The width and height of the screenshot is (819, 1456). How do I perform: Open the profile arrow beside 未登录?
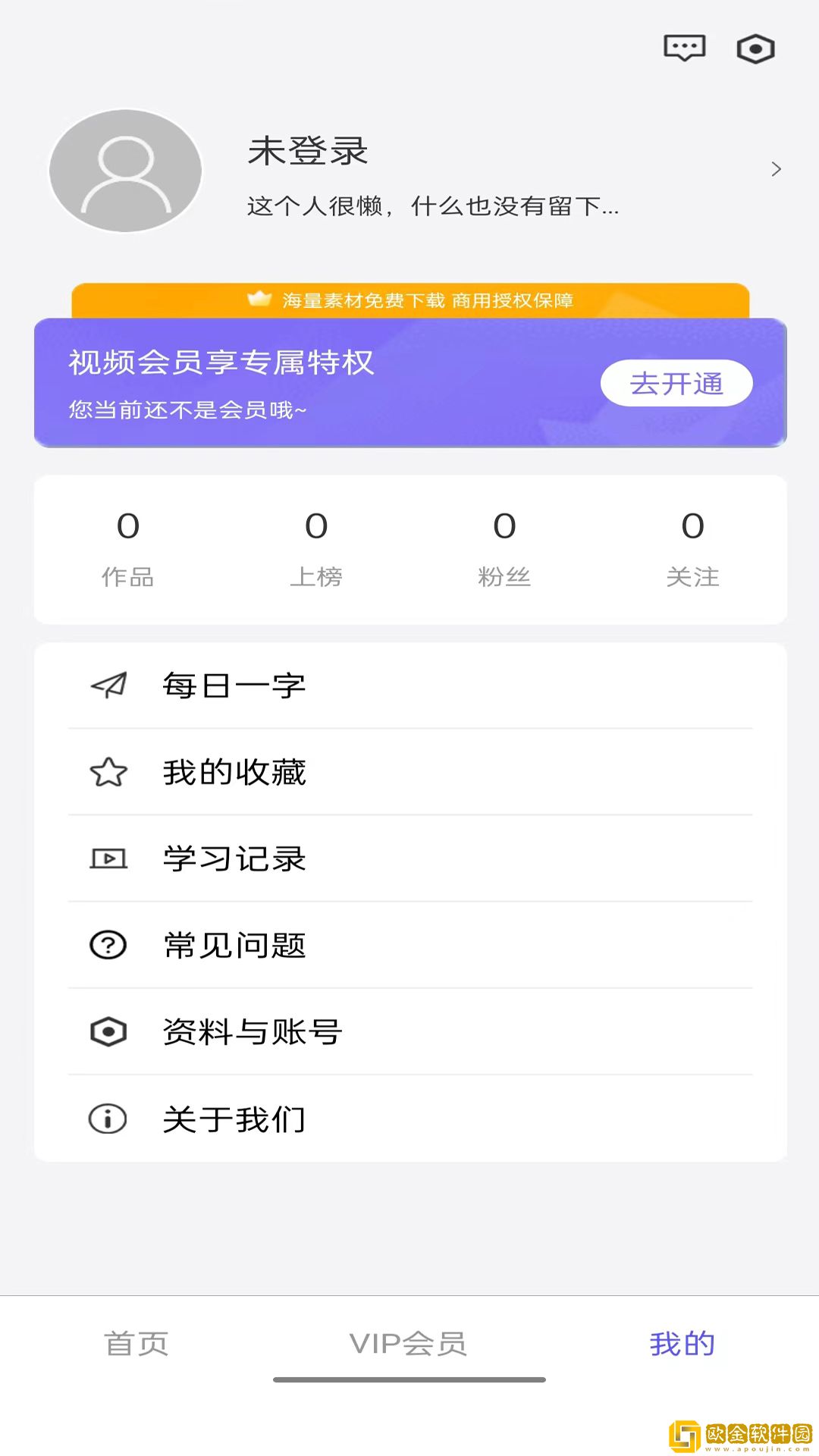click(775, 168)
